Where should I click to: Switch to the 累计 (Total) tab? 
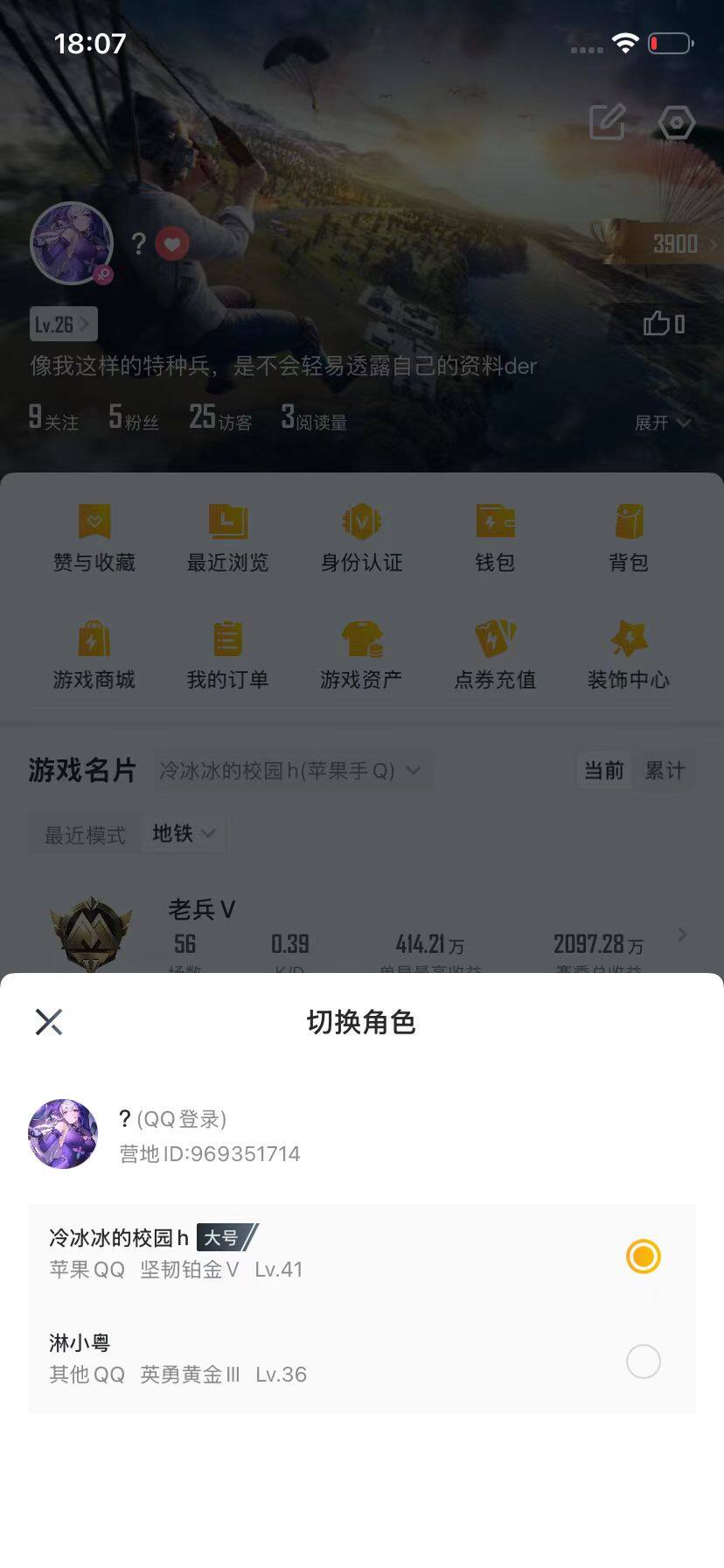tap(665, 771)
